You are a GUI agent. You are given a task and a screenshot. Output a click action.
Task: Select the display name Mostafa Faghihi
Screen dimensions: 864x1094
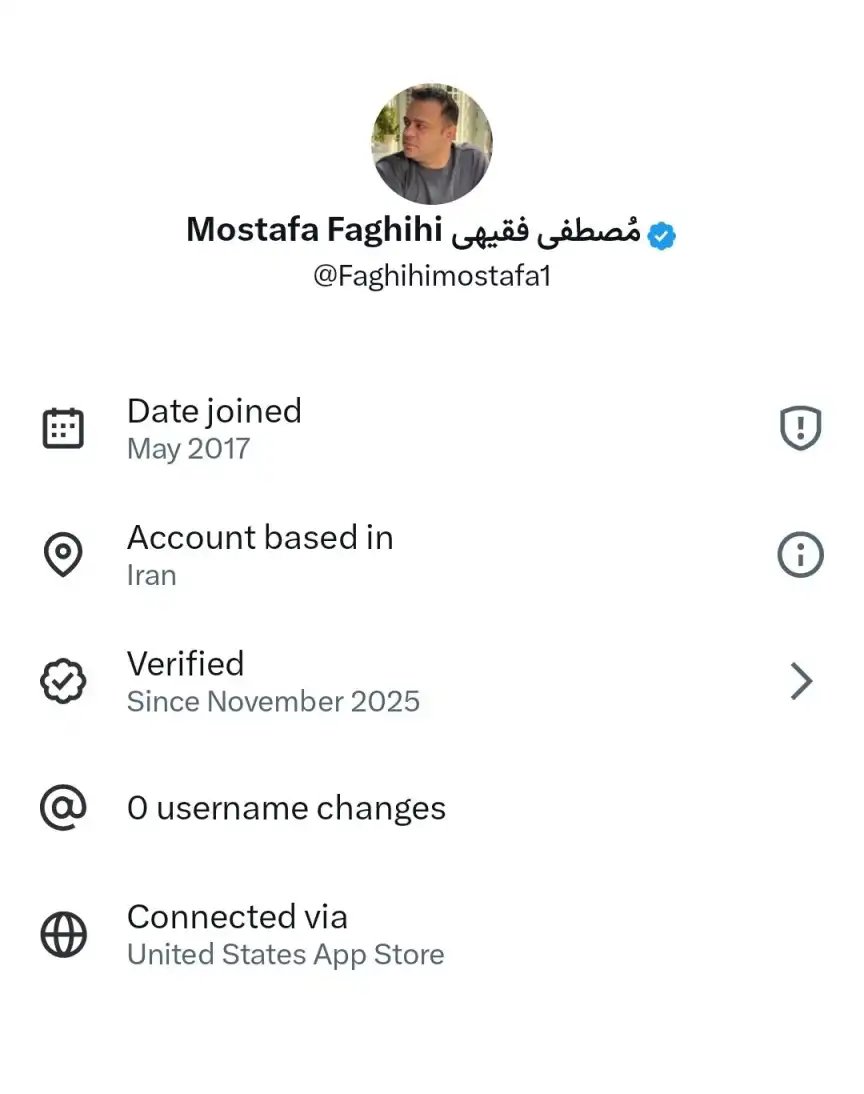pyautogui.click(x=316, y=230)
